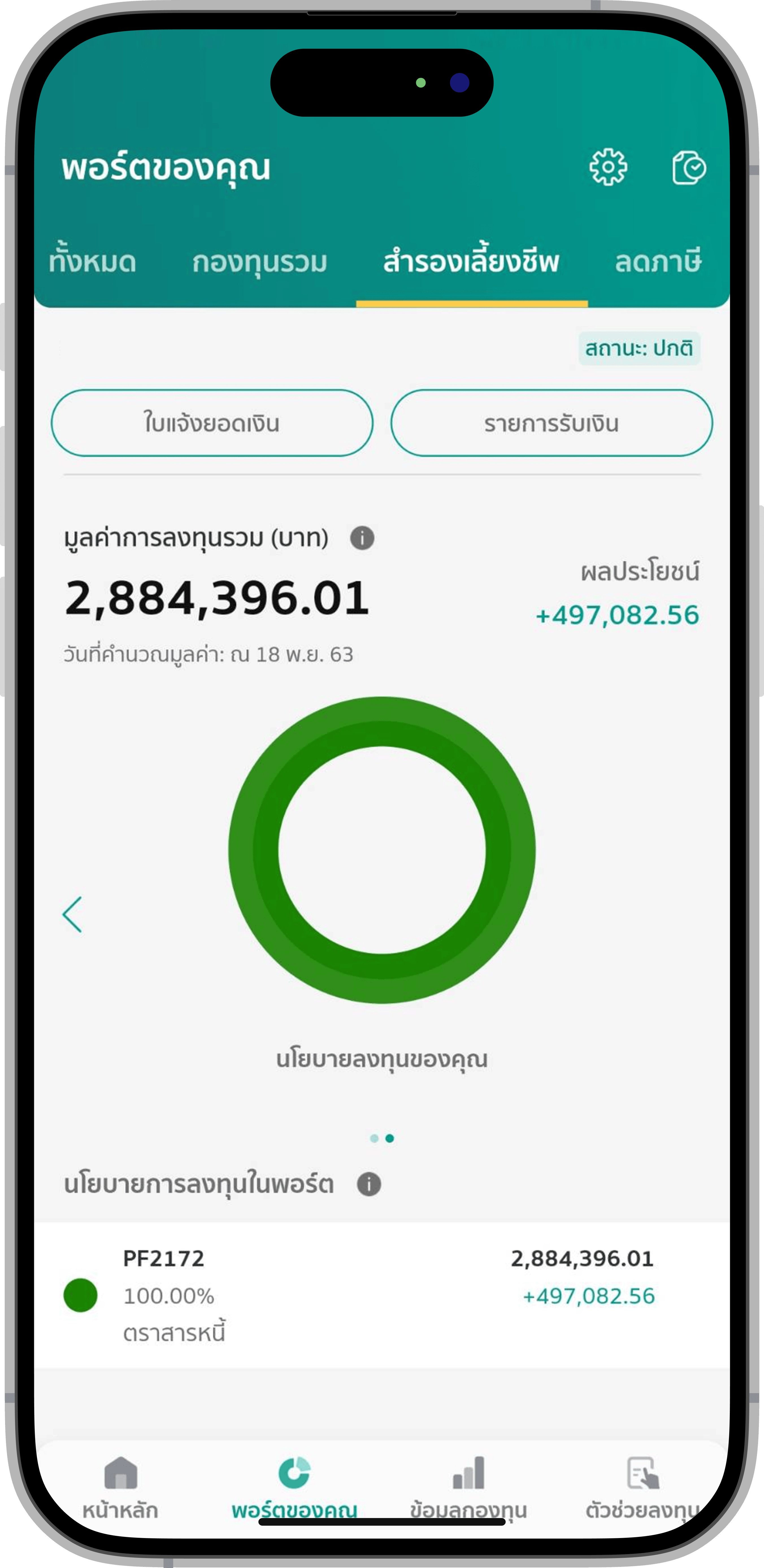
Task: Open รายการรับเงิน list
Action: [x=552, y=423]
